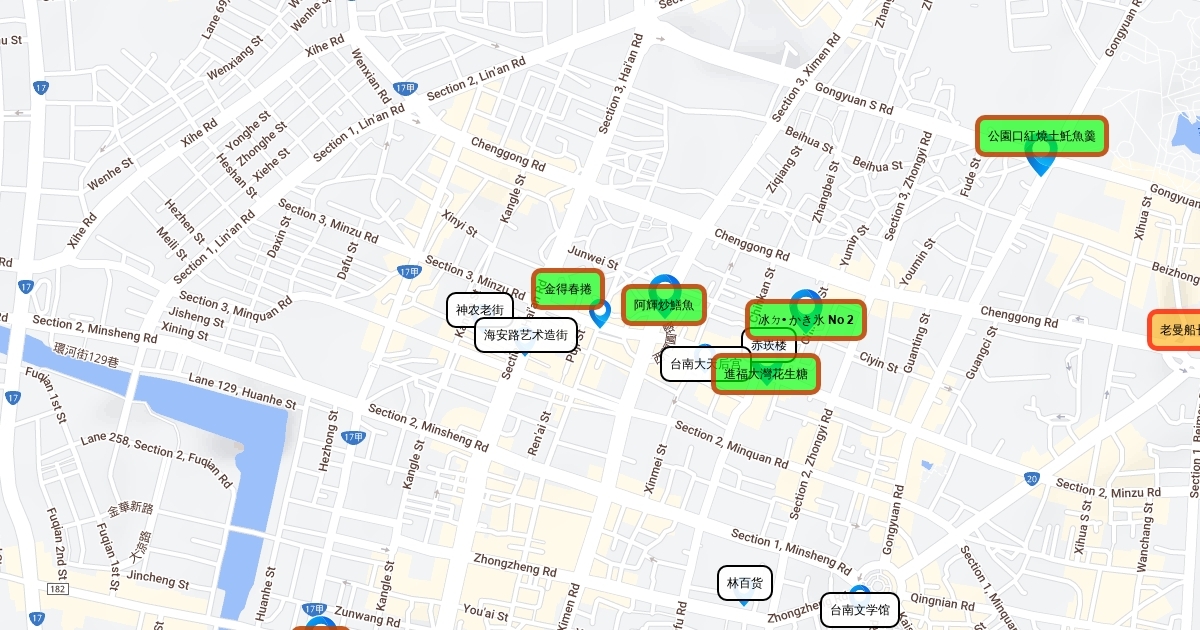Open the 林百货 marker label
The width and height of the screenshot is (1200, 630).
pyautogui.click(x=745, y=583)
